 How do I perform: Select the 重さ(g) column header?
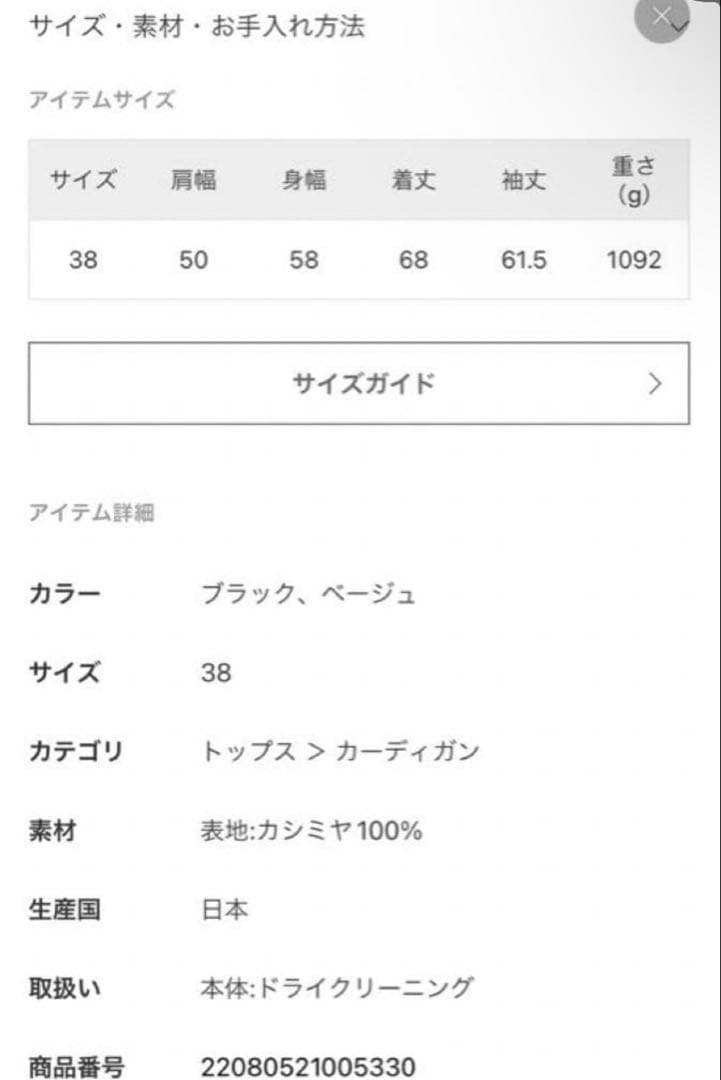coord(632,182)
